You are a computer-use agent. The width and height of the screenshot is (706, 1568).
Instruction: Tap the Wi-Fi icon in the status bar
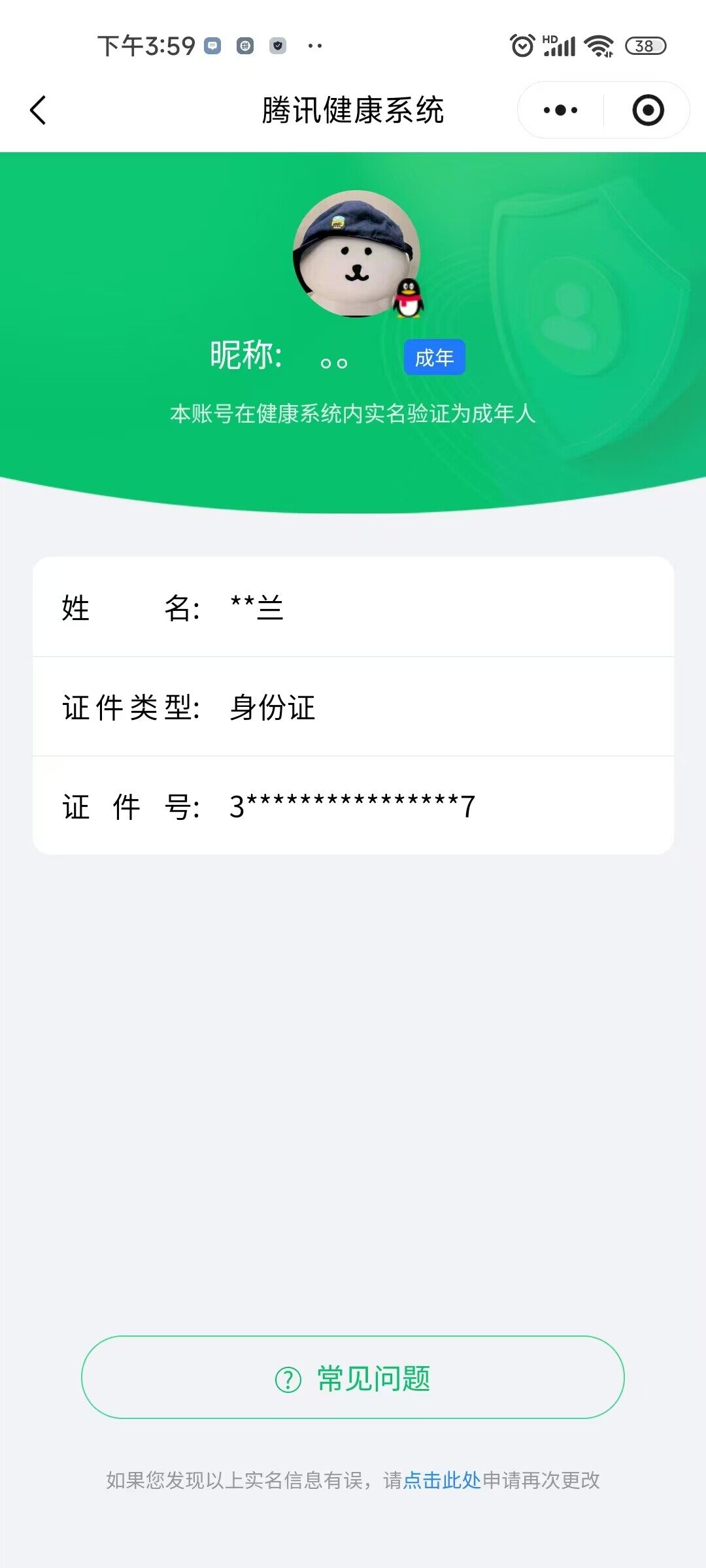point(597,44)
